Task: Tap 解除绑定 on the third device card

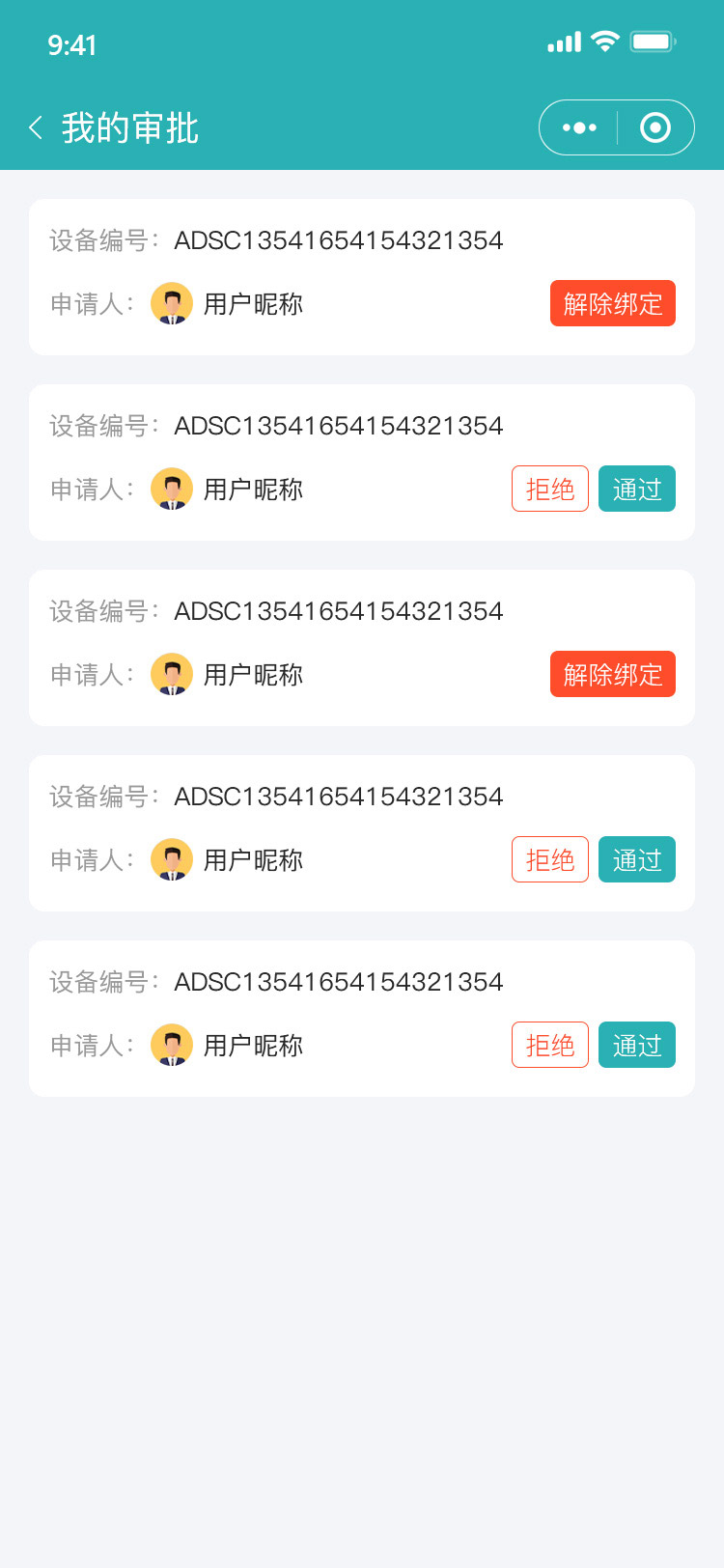Action: [x=613, y=674]
